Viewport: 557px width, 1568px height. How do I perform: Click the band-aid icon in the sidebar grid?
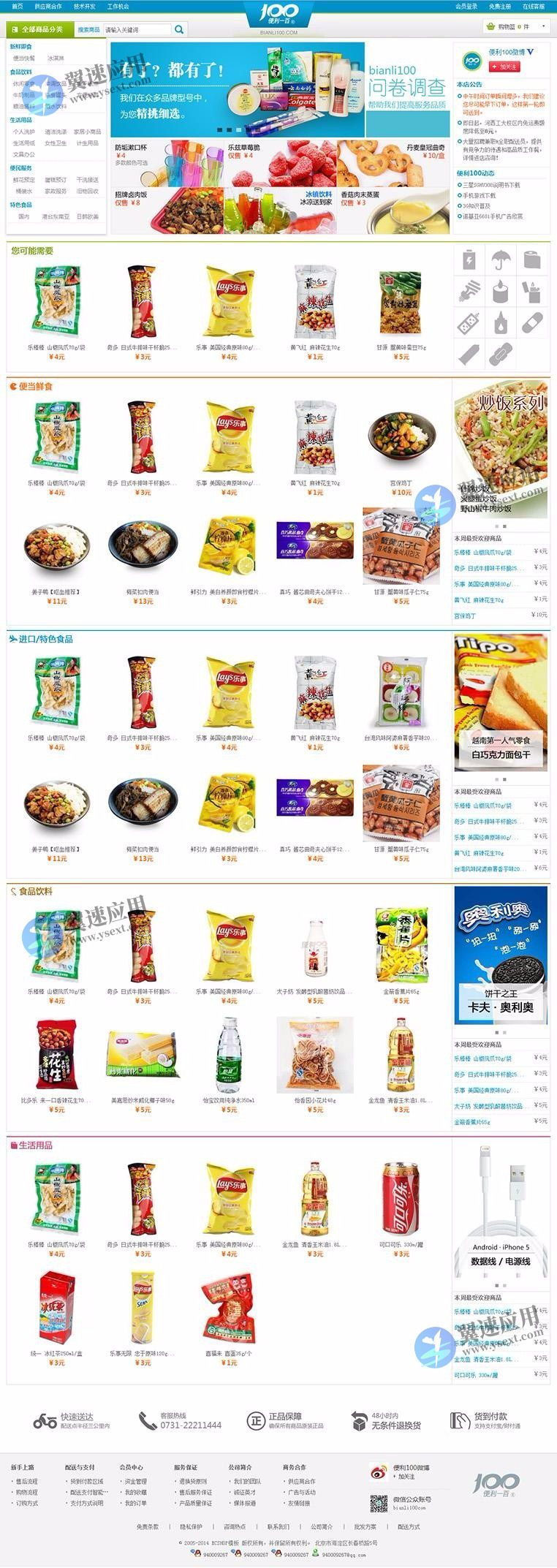click(x=531, y=322)
